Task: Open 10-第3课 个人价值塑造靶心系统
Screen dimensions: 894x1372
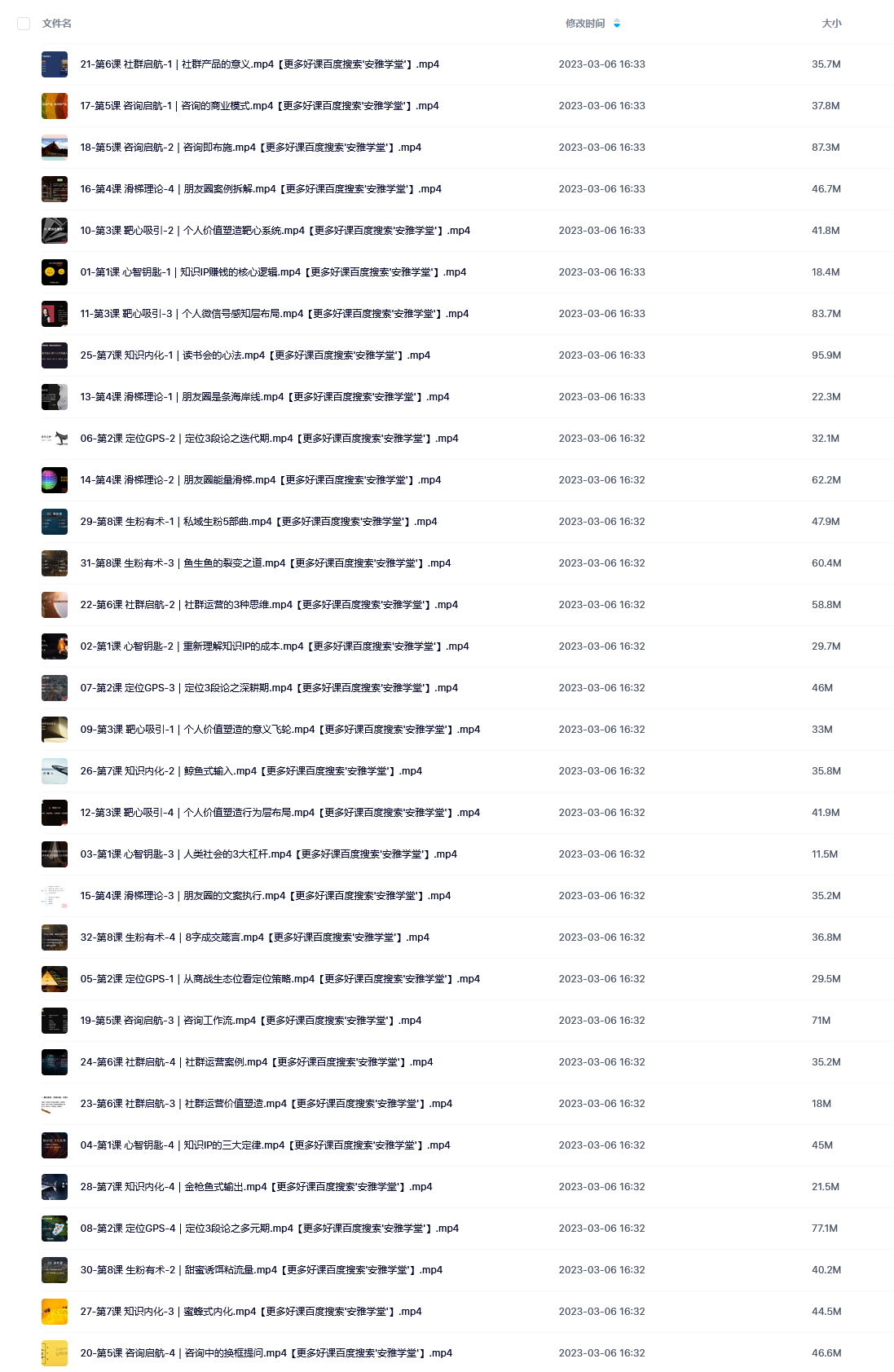Action: point(275,231)
